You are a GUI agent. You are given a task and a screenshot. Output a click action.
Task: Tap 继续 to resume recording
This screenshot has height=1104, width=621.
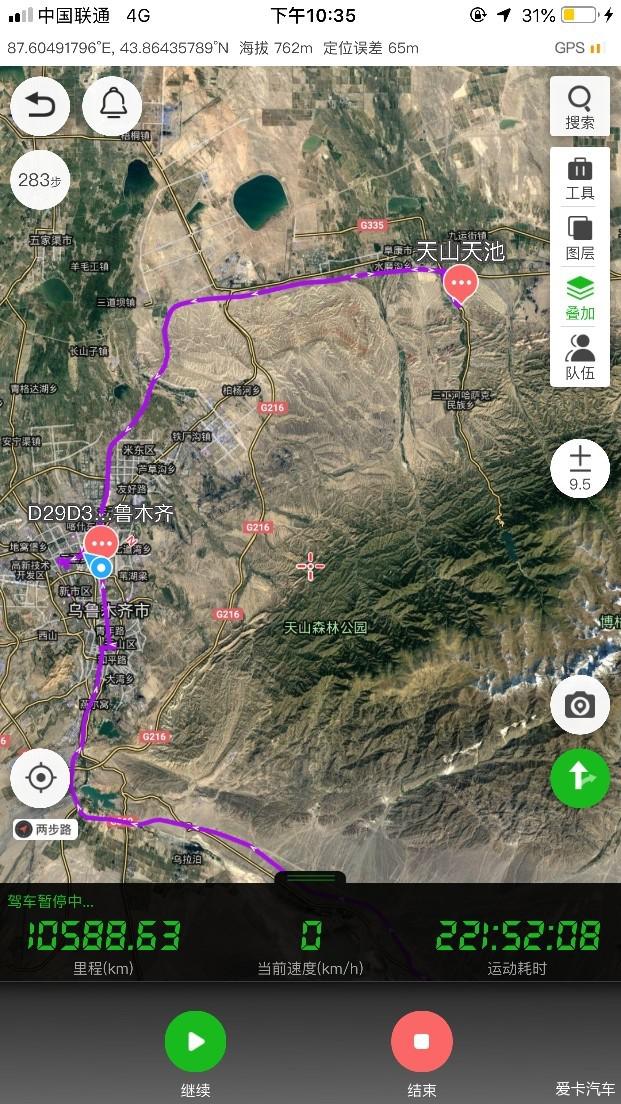(x=196, y=1042)
